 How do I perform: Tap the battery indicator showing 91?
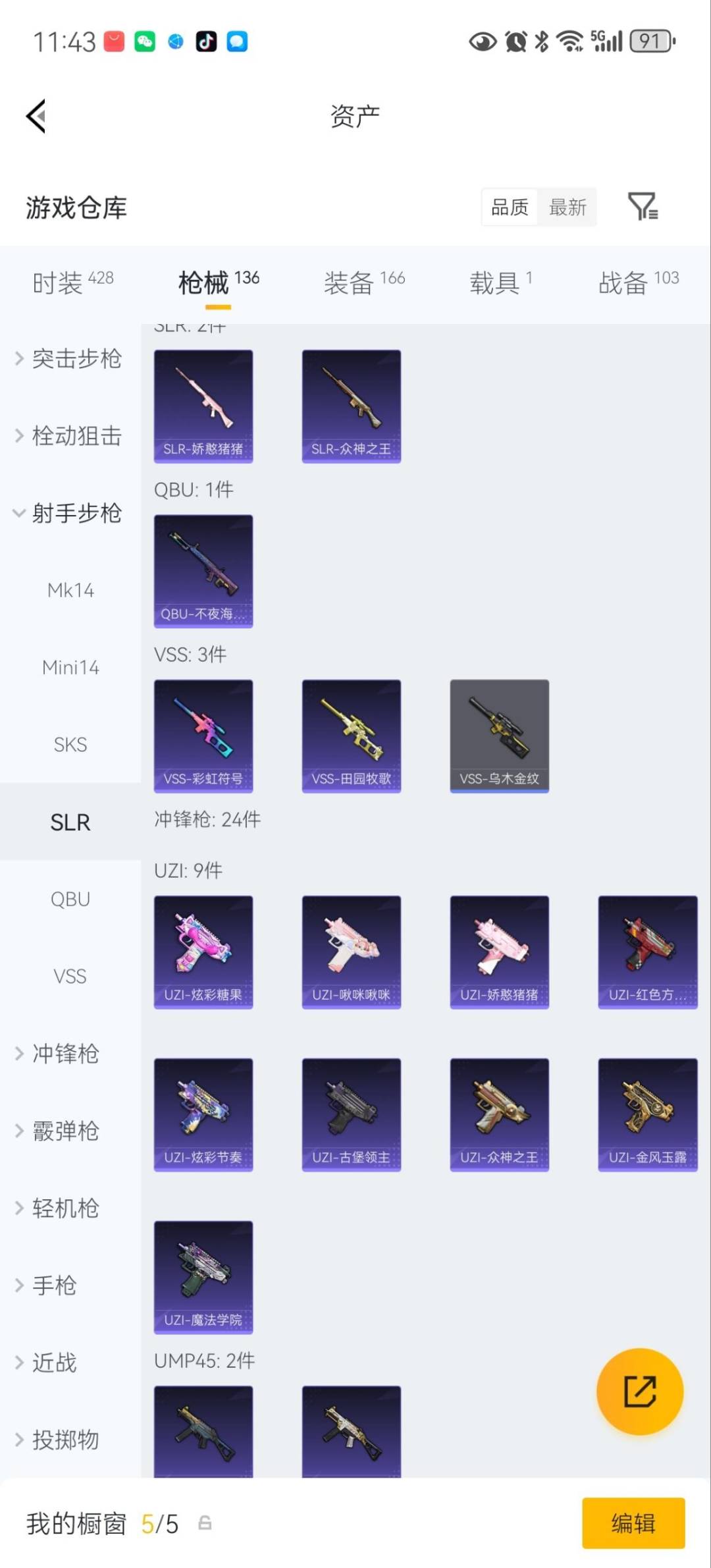click(x=650, y=42)
